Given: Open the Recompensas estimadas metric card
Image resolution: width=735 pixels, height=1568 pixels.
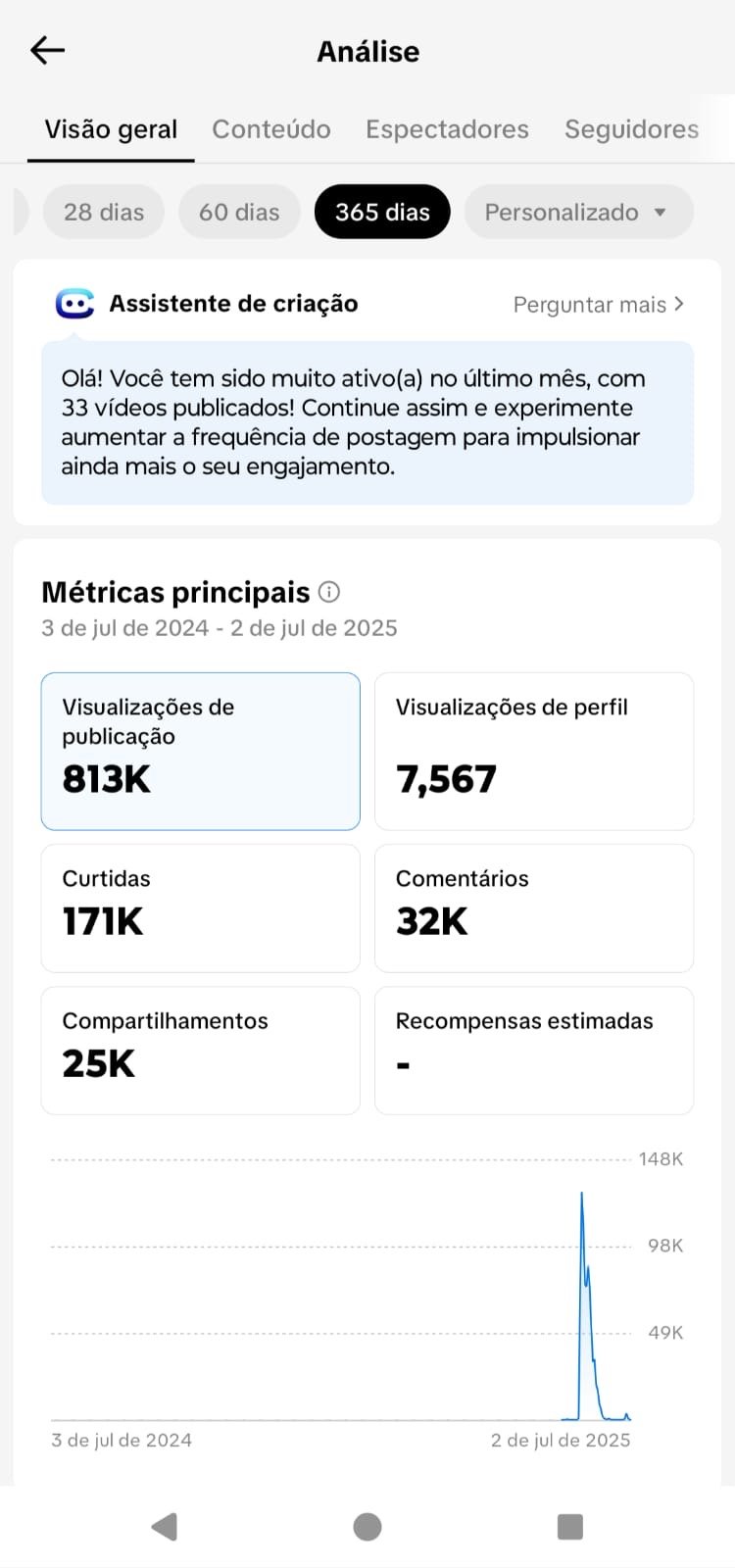Looking at the screenshot, I should click(534, 1051).
